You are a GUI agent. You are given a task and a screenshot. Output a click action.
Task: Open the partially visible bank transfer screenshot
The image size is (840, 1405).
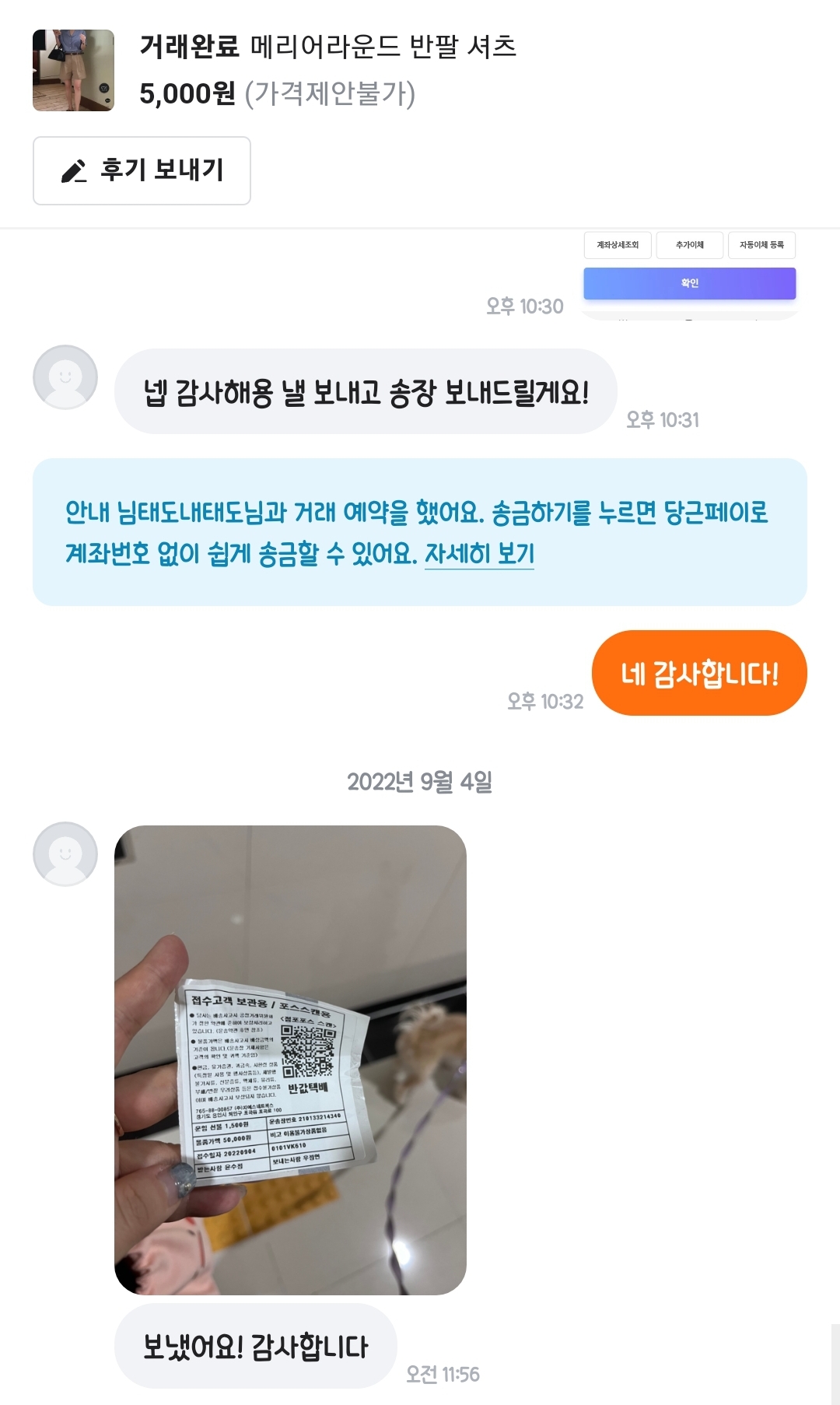pyautogui.click(x=689, y=275)
